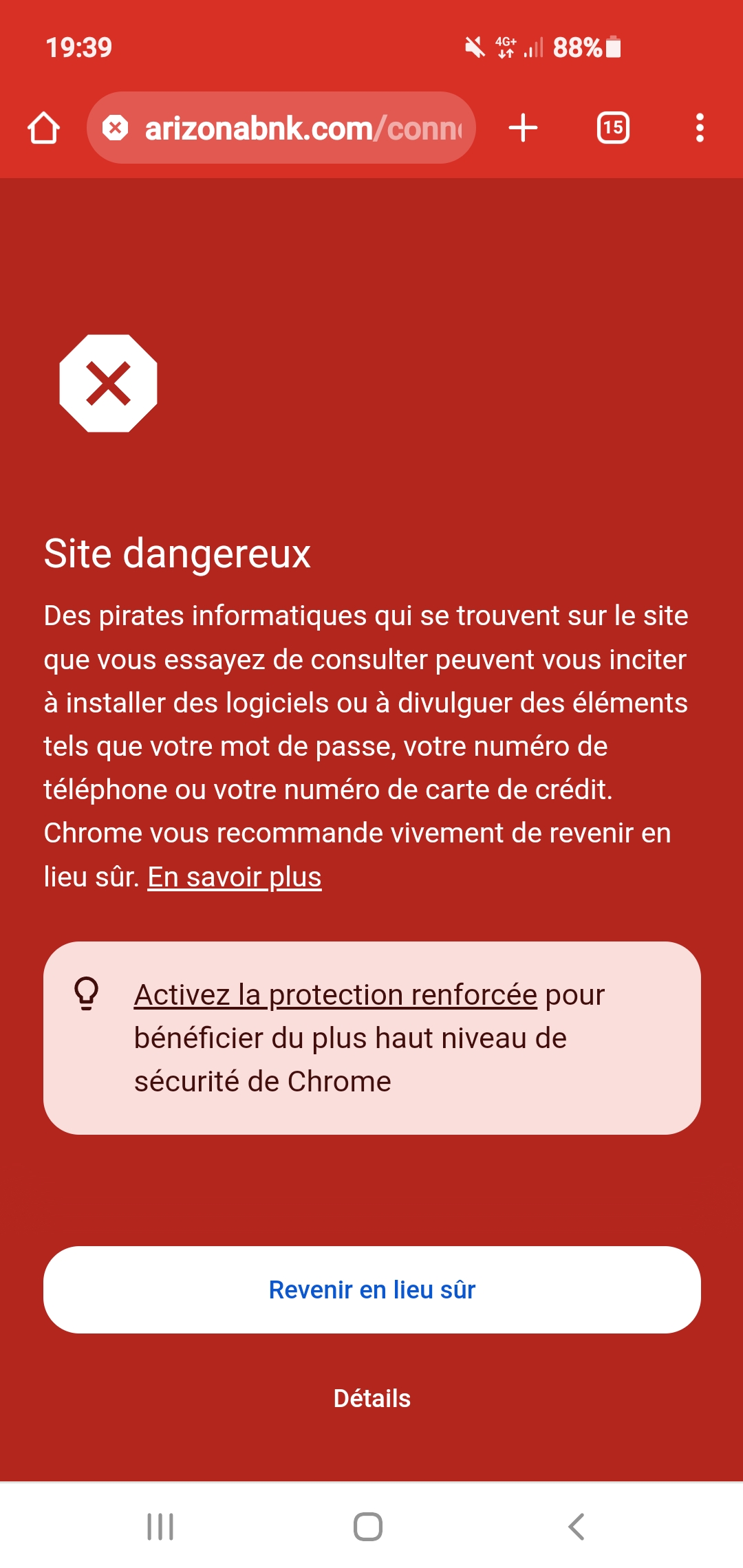Expand the Détails section
The height and width of the screenshot is (1568, 743).
[372, 1398]
